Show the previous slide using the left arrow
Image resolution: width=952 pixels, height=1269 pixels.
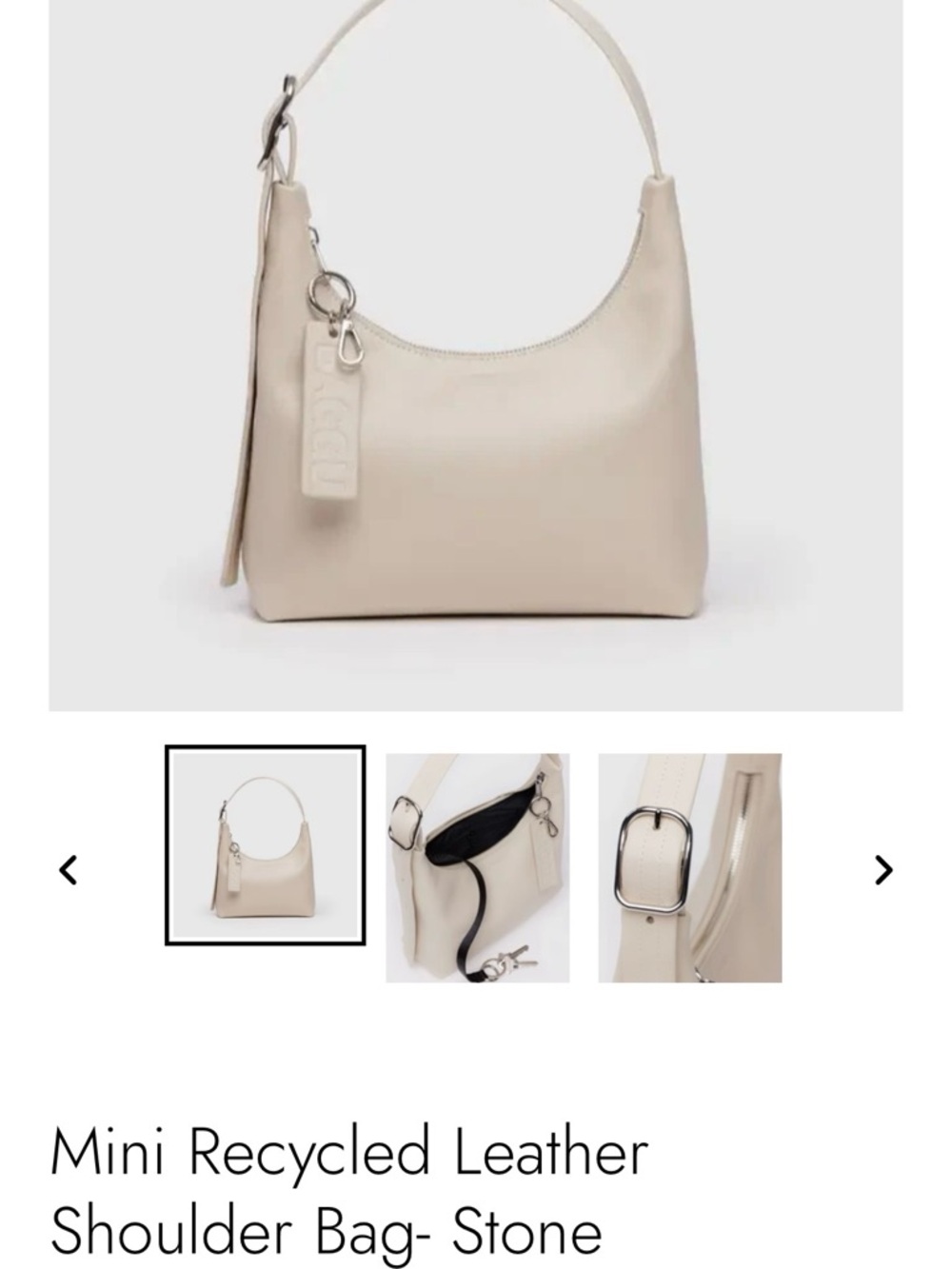pyautogui.click(x=67, y=867)
